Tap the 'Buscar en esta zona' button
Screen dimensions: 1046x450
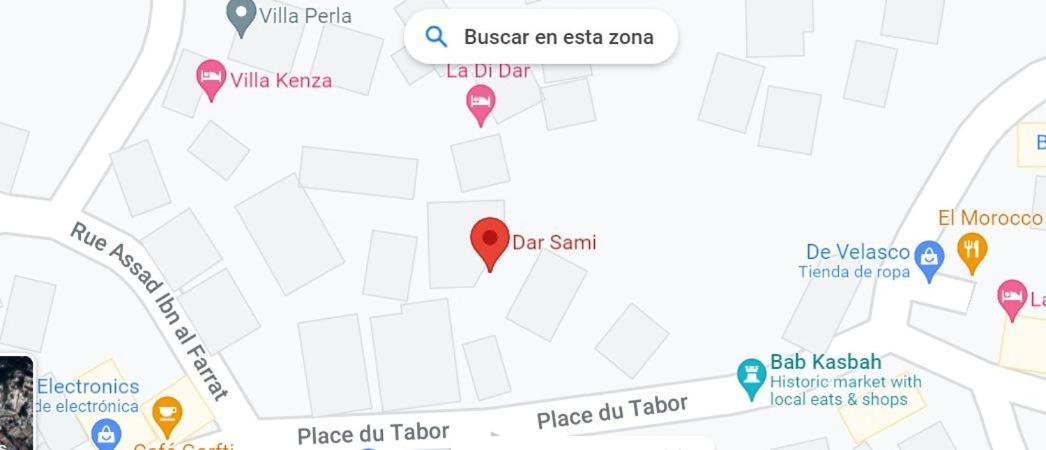(x=541, y=37)
